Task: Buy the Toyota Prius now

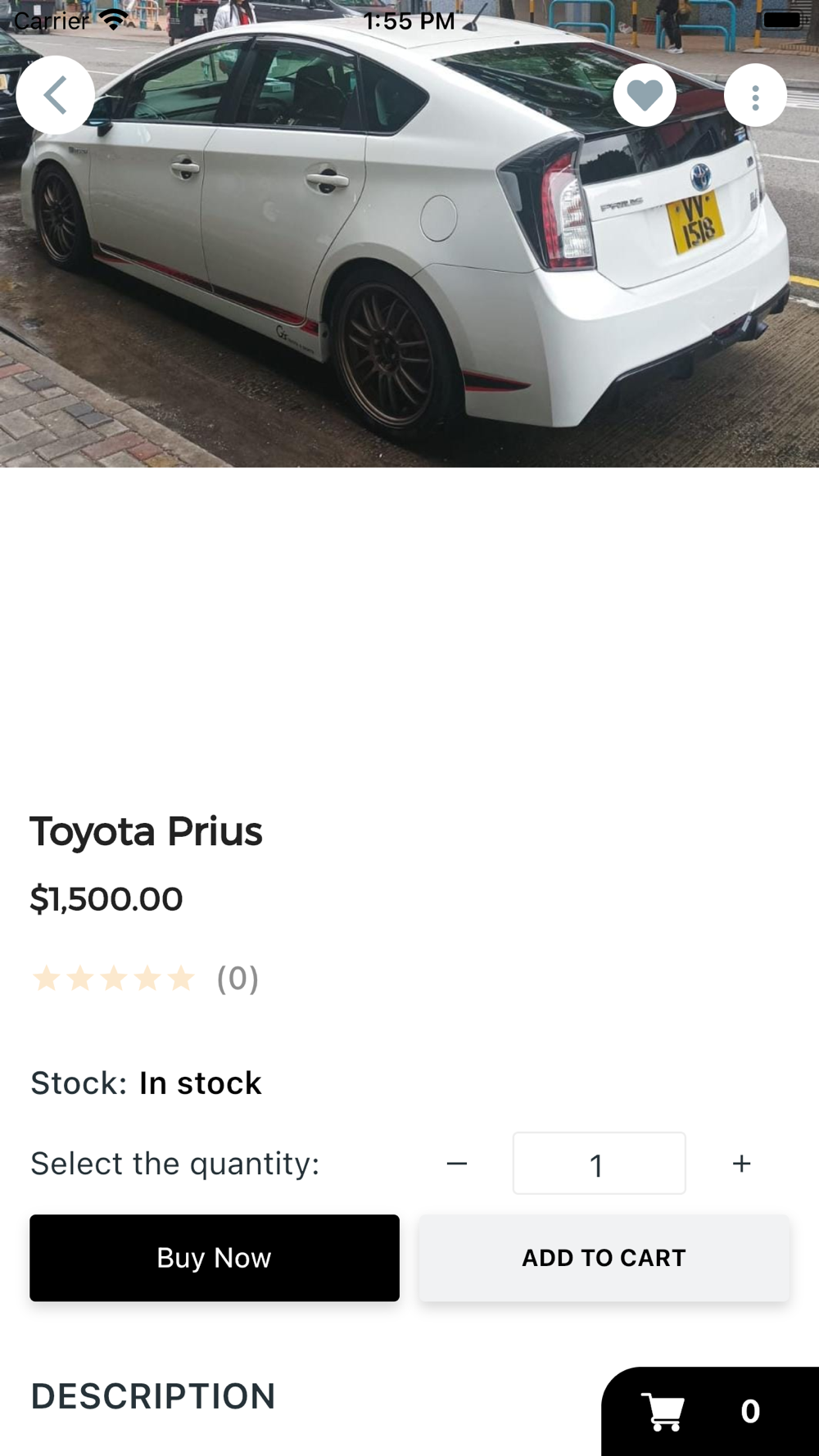Action: tap(215, 1258)
